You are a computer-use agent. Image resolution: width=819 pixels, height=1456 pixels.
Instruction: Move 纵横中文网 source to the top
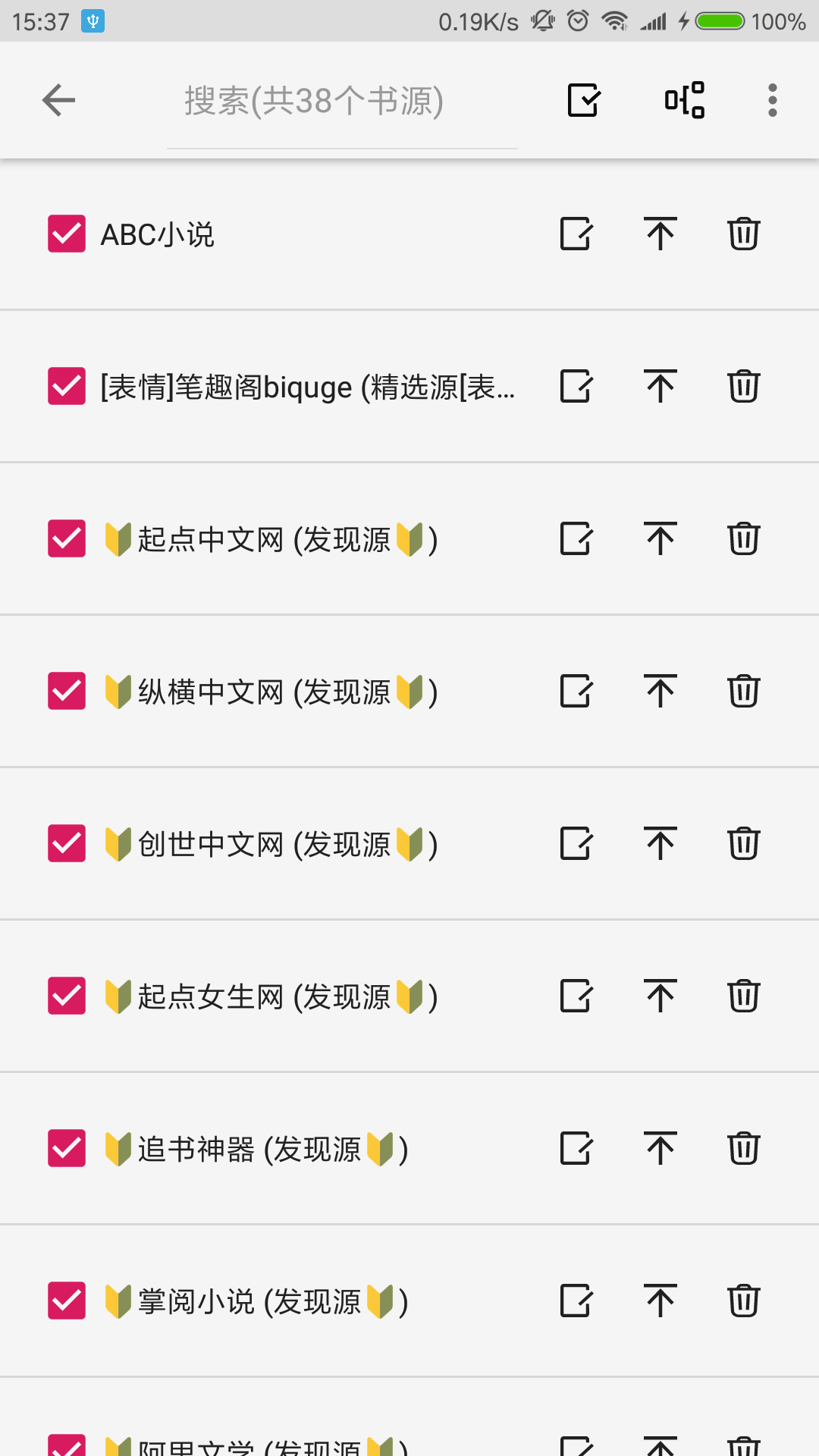660,691
